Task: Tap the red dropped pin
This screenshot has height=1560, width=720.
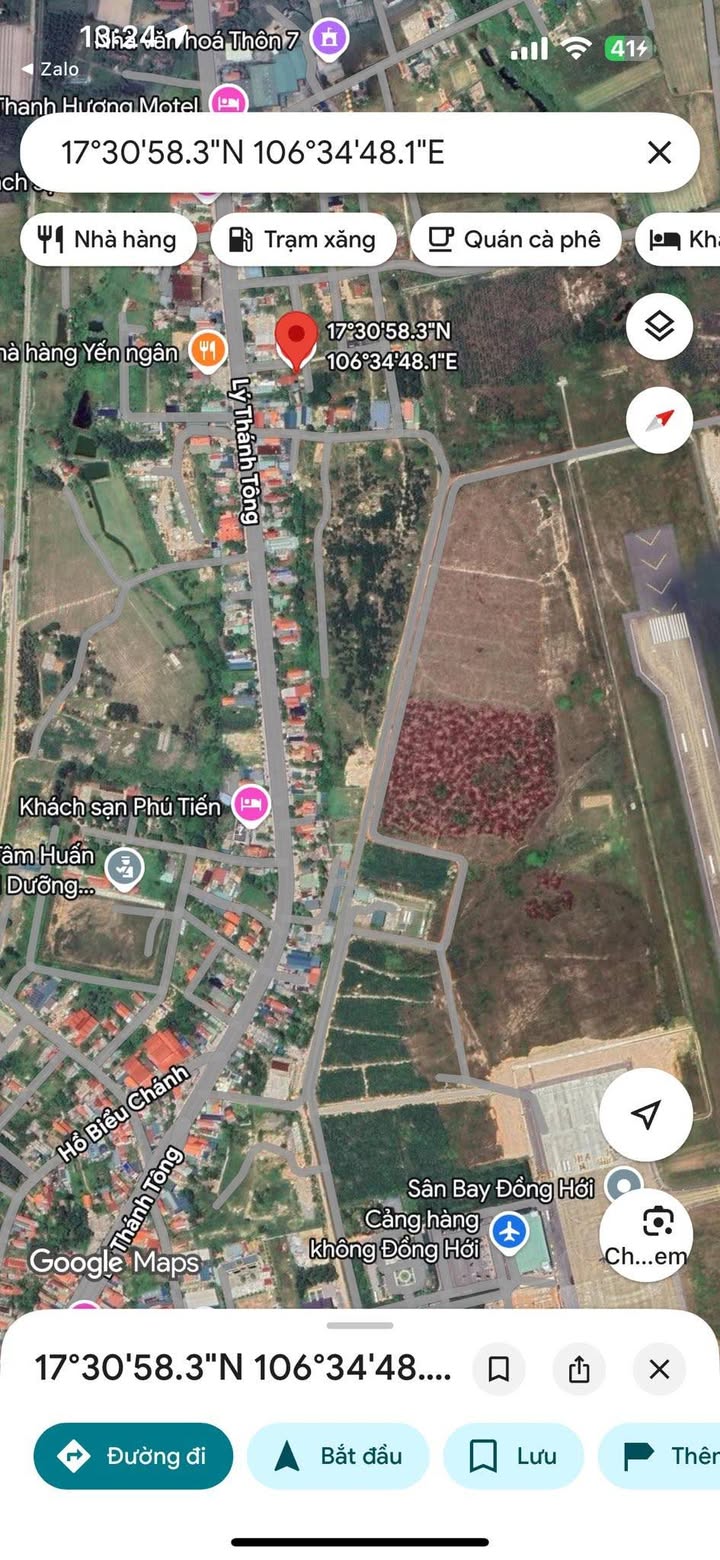Action: (x=295, y=341)
